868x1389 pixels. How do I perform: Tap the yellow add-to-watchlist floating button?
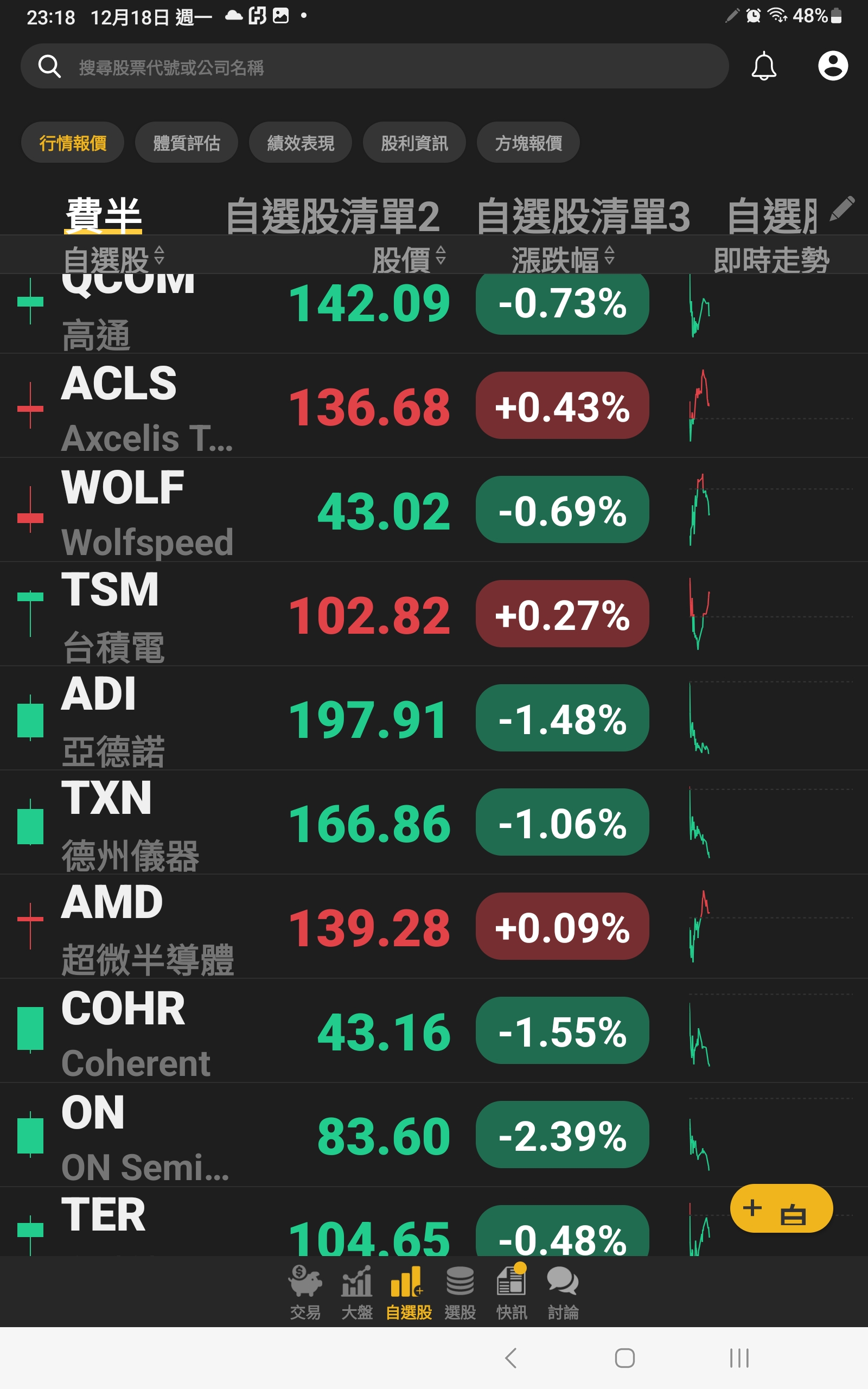tap(781, 1208)
